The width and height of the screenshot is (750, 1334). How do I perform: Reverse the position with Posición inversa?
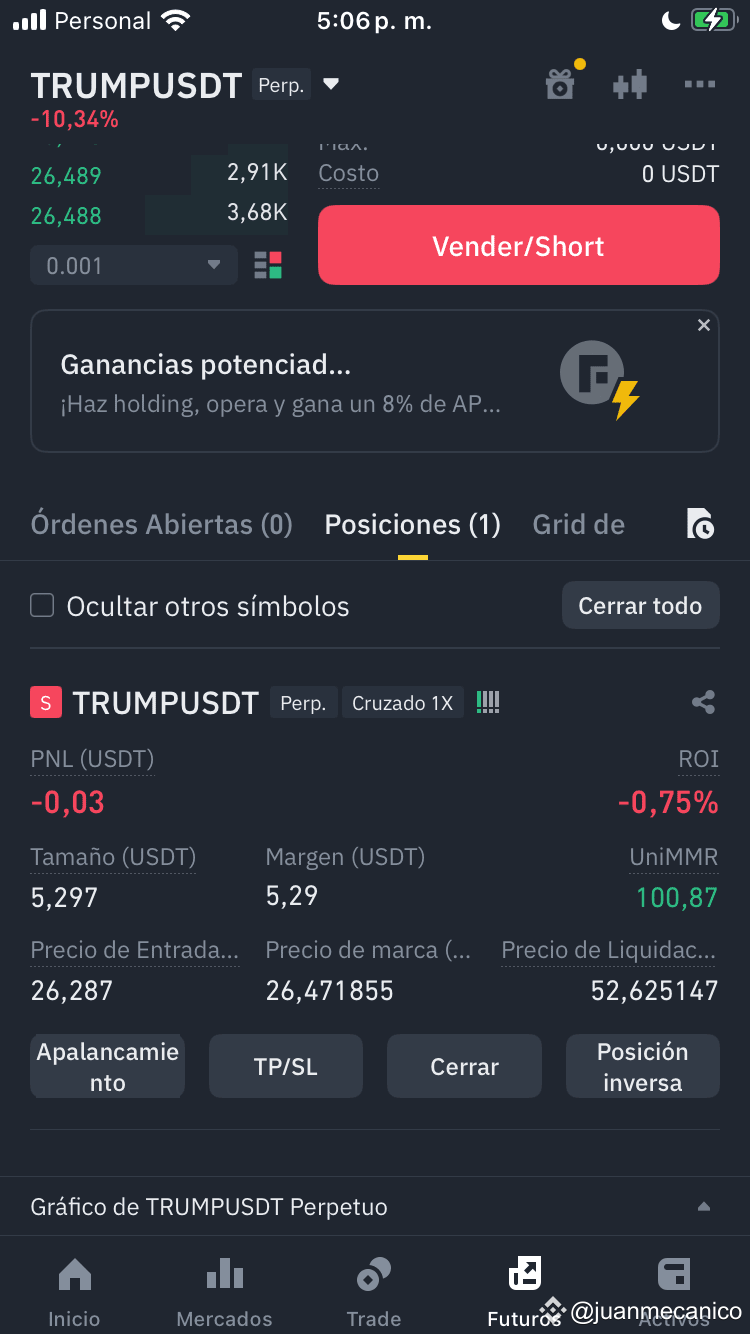[x=643, y=1067]
